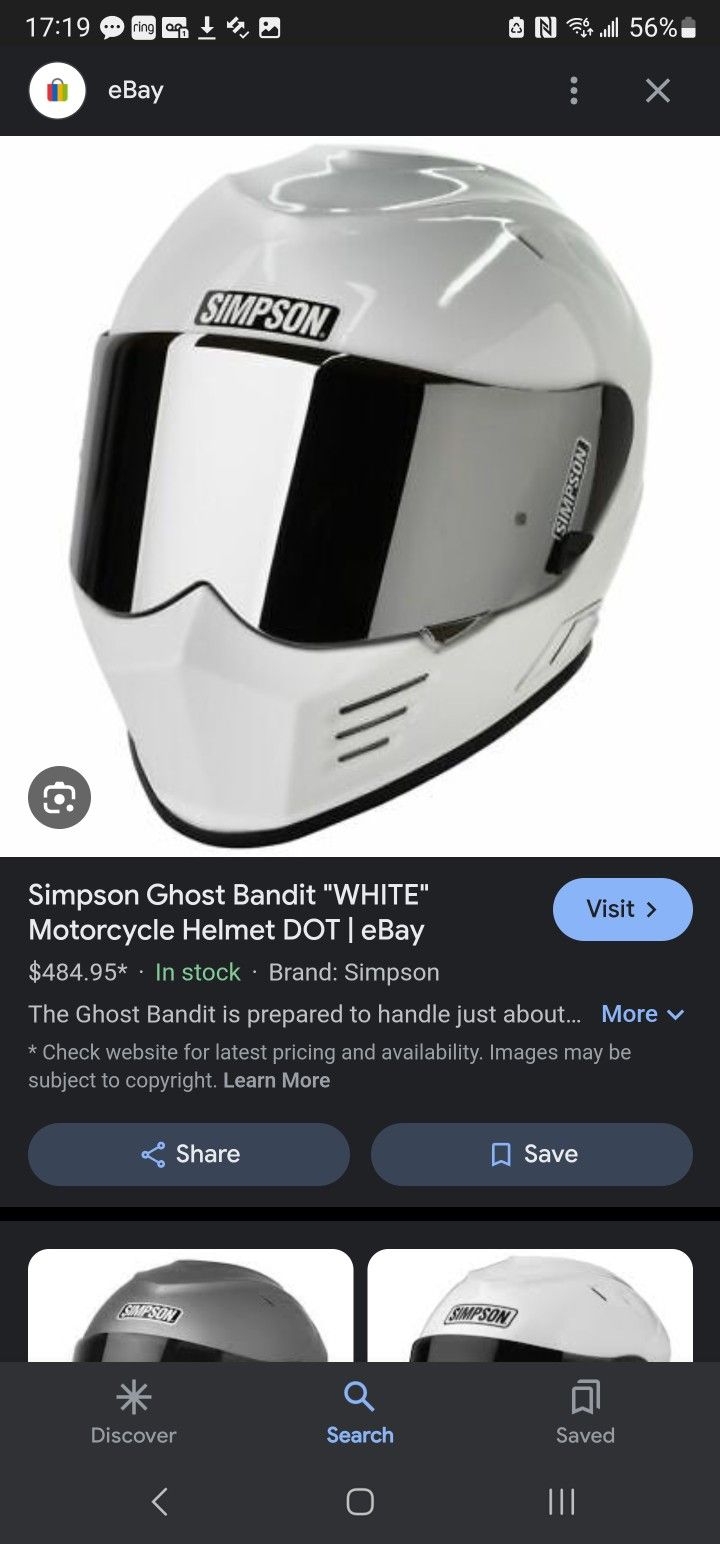Close the eBay image viewer

(x=657, y=91)
